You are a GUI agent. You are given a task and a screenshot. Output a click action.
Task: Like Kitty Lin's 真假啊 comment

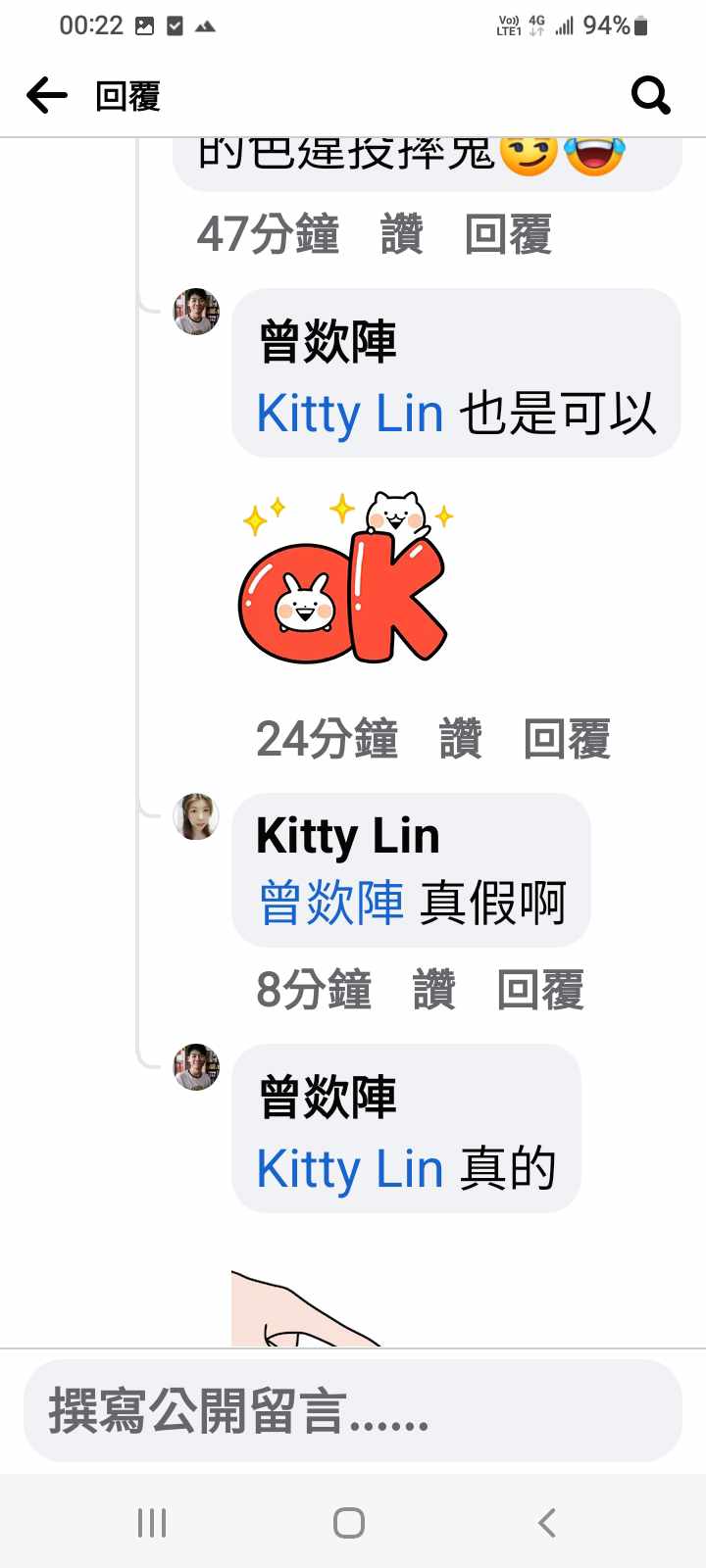433,990
